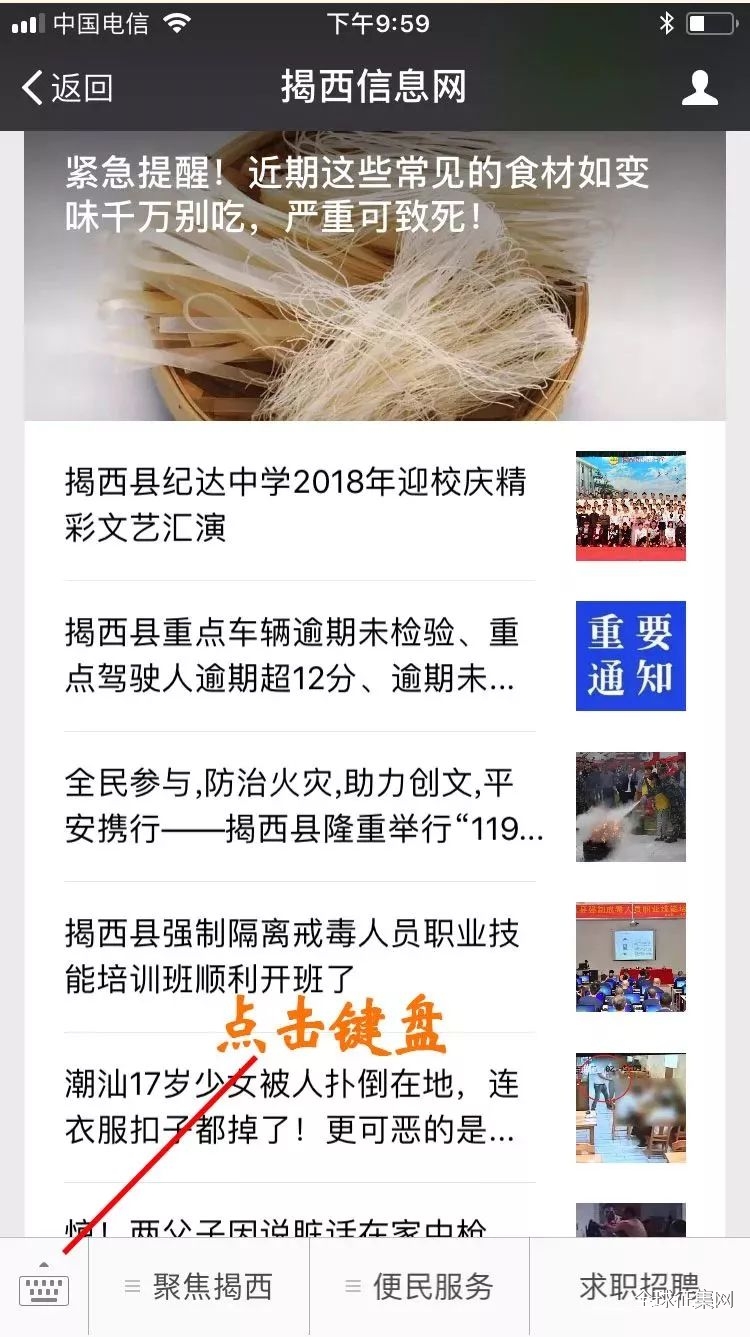
Task: Open the spoiled food warning article
Action: point(375,275)
